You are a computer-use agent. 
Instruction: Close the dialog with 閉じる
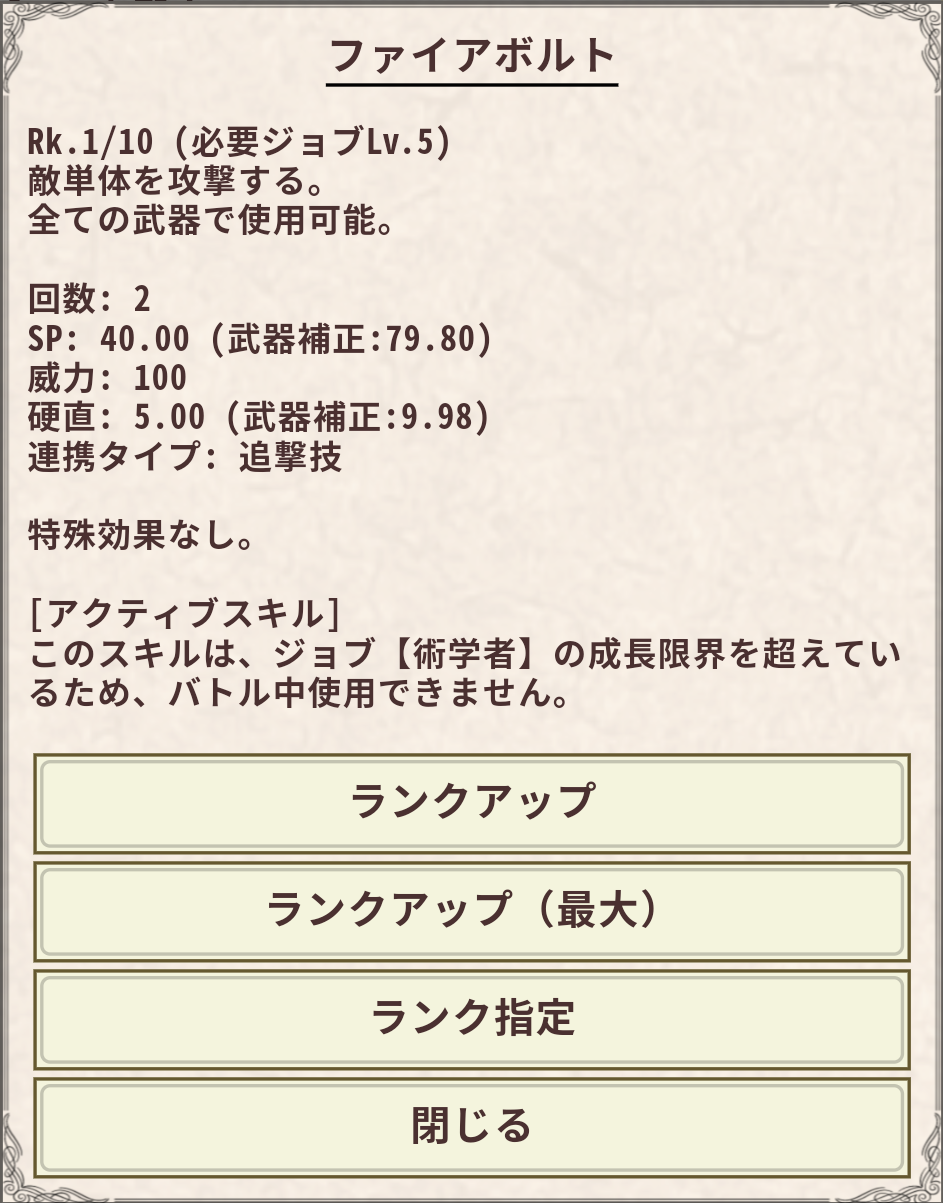point(471,1126)
